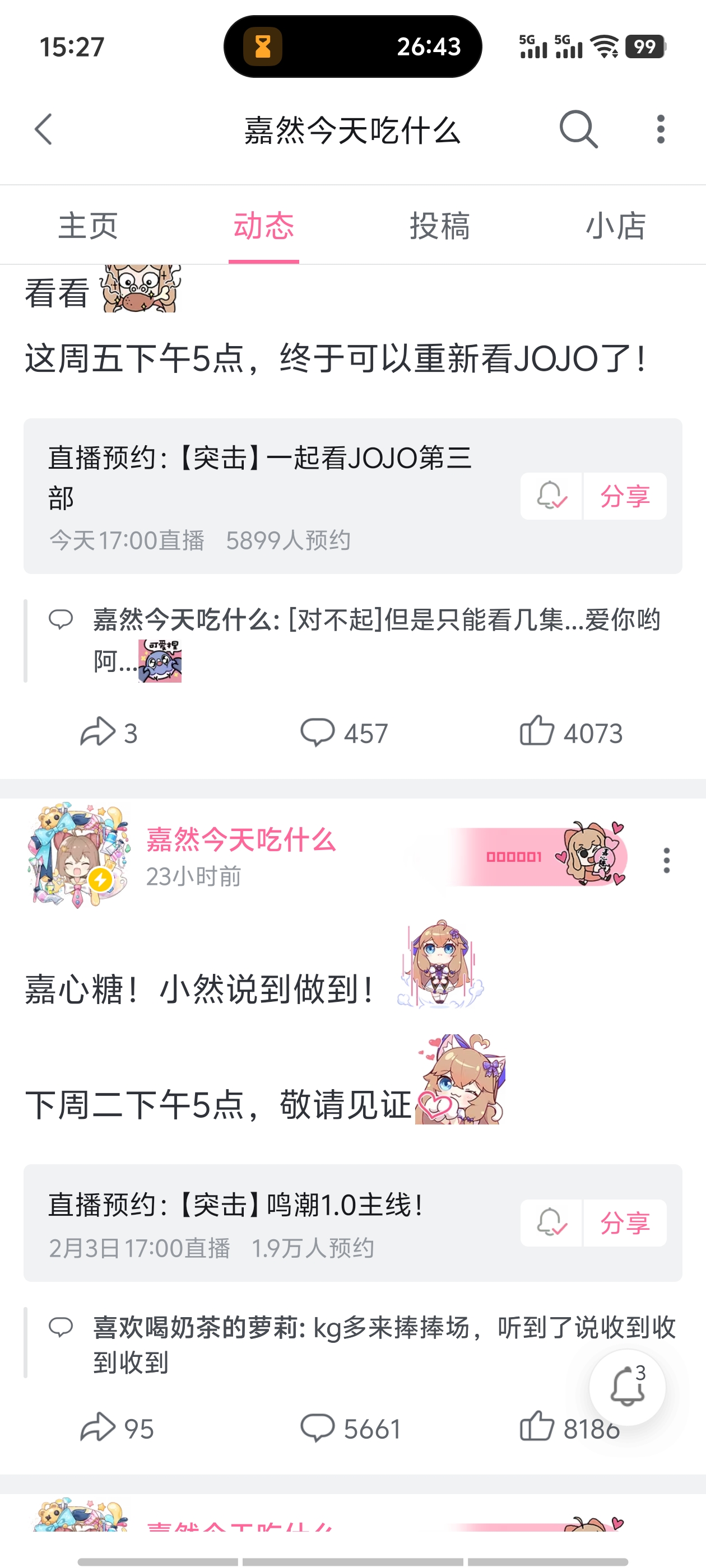The height and width of the screenshot is (1568, 706).
Task: Open the options menu on the 23小时前 post
Action: (666, 860)
